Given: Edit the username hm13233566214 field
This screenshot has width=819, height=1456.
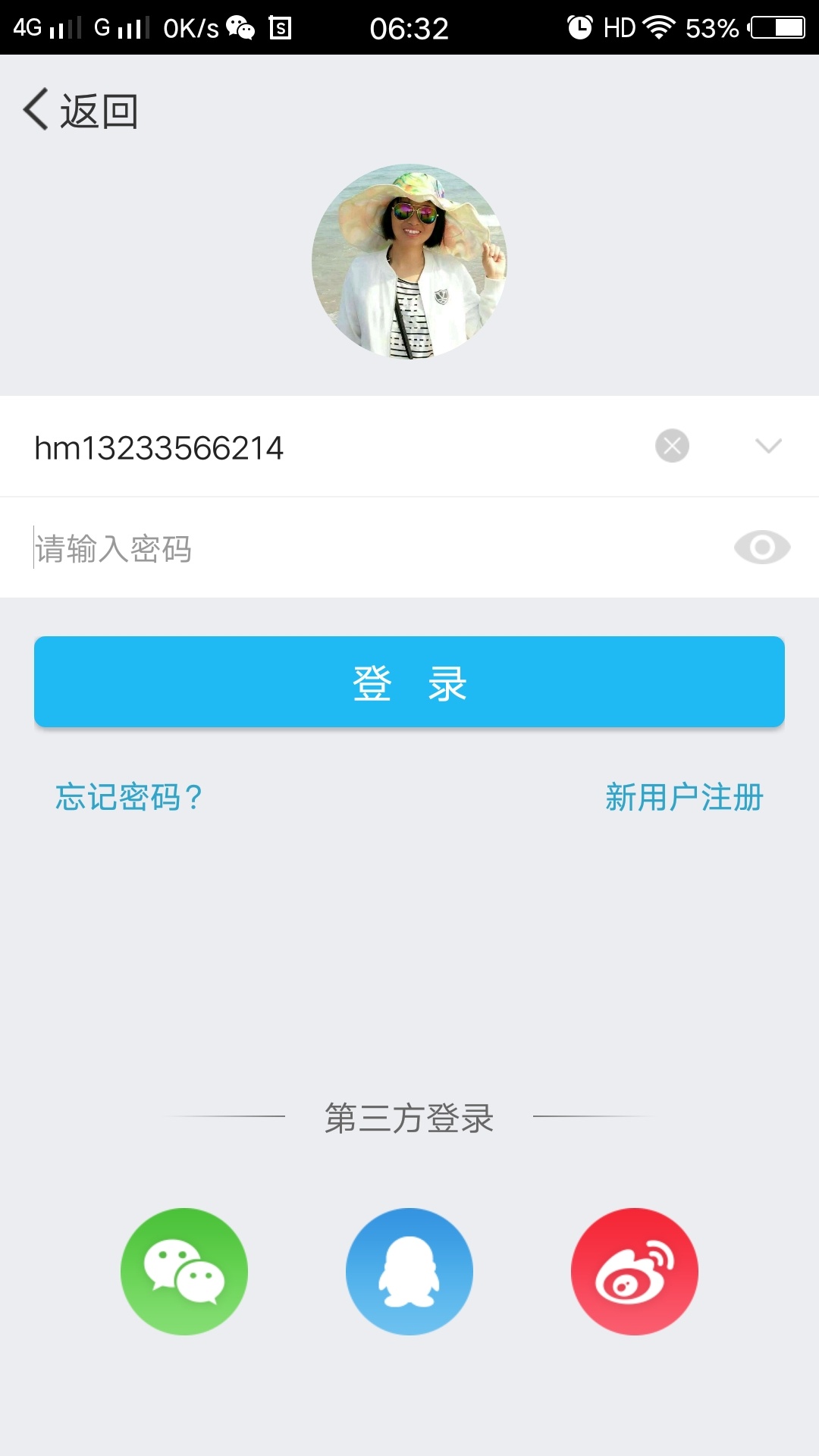Looking at the screenshot, I should tap(303, 447).
